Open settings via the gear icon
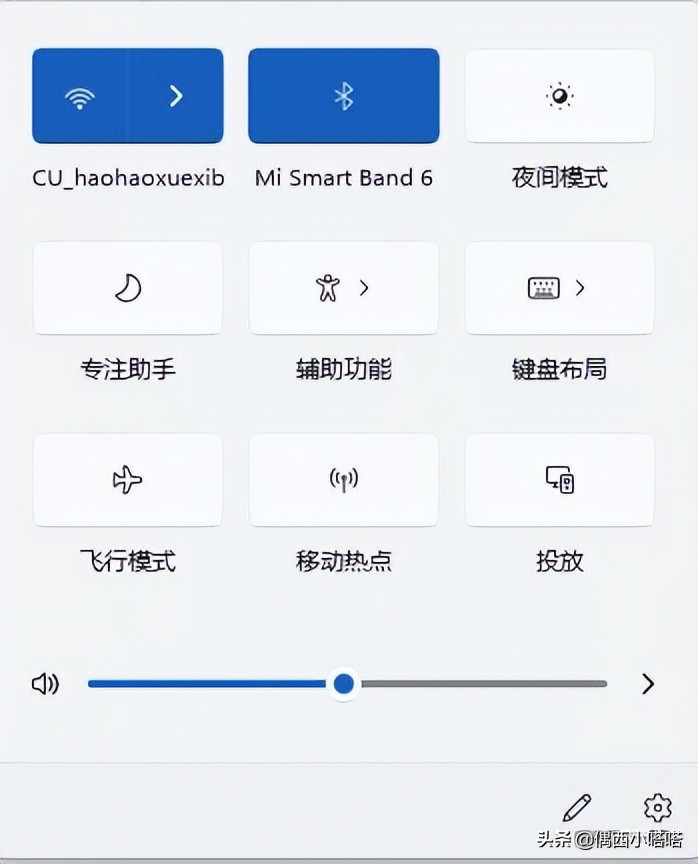 657,807
